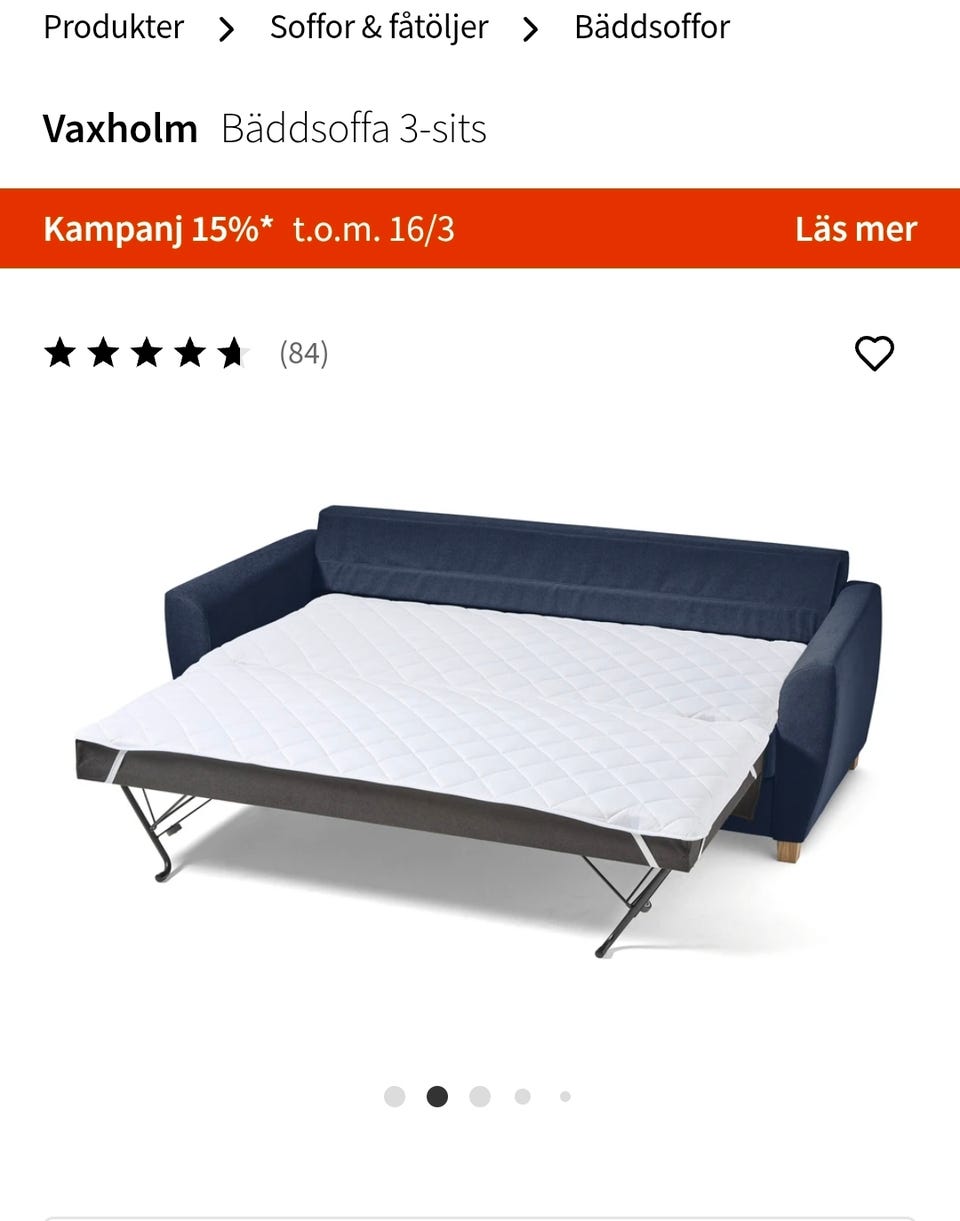The width and height of the screenshot is (960, 1221).
Task: Toggle the heart to favorite the sofa
Action: coord(874,352)
